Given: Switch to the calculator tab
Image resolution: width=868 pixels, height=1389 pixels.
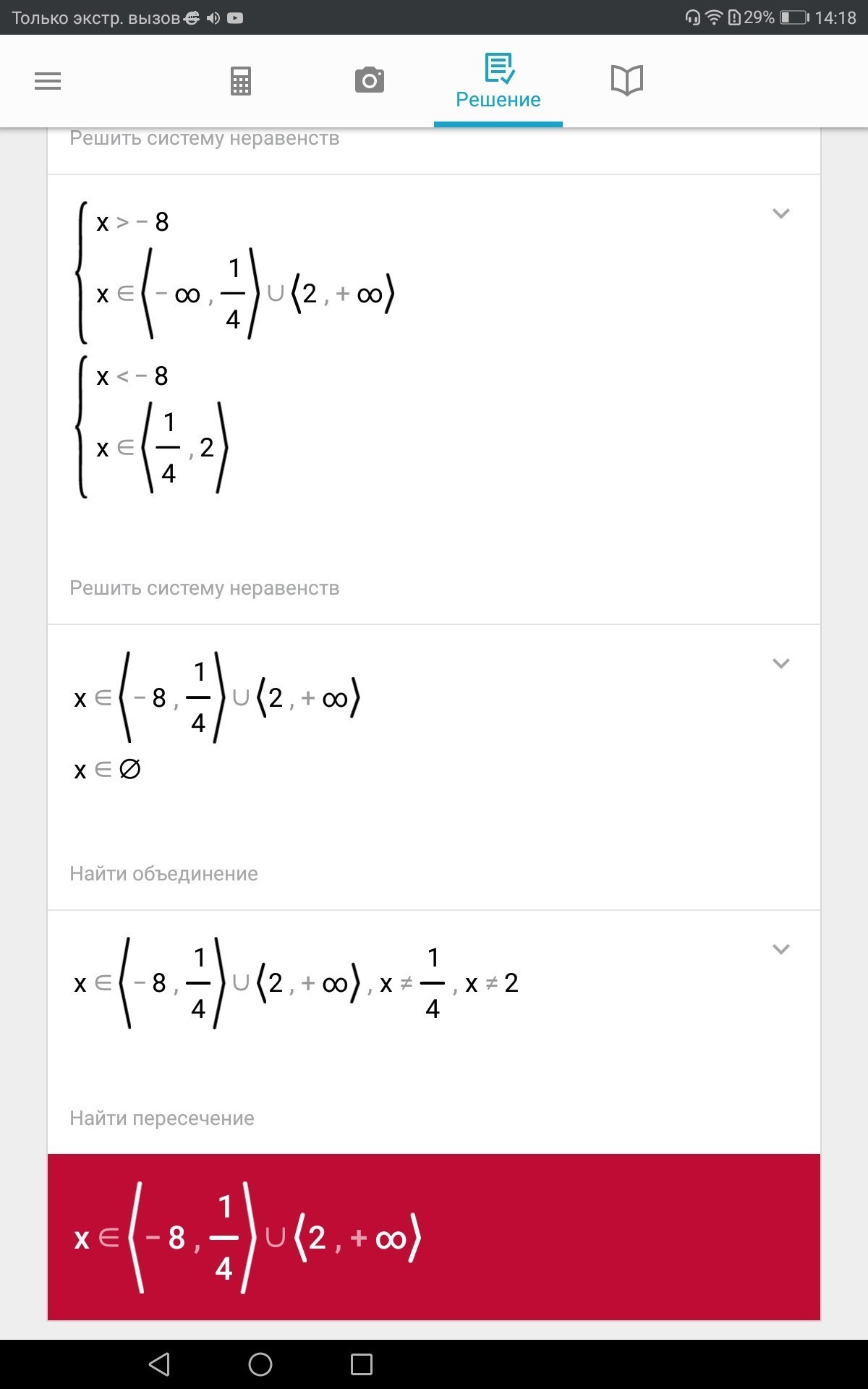Looking at the screenshot, I should coord(241,81).
